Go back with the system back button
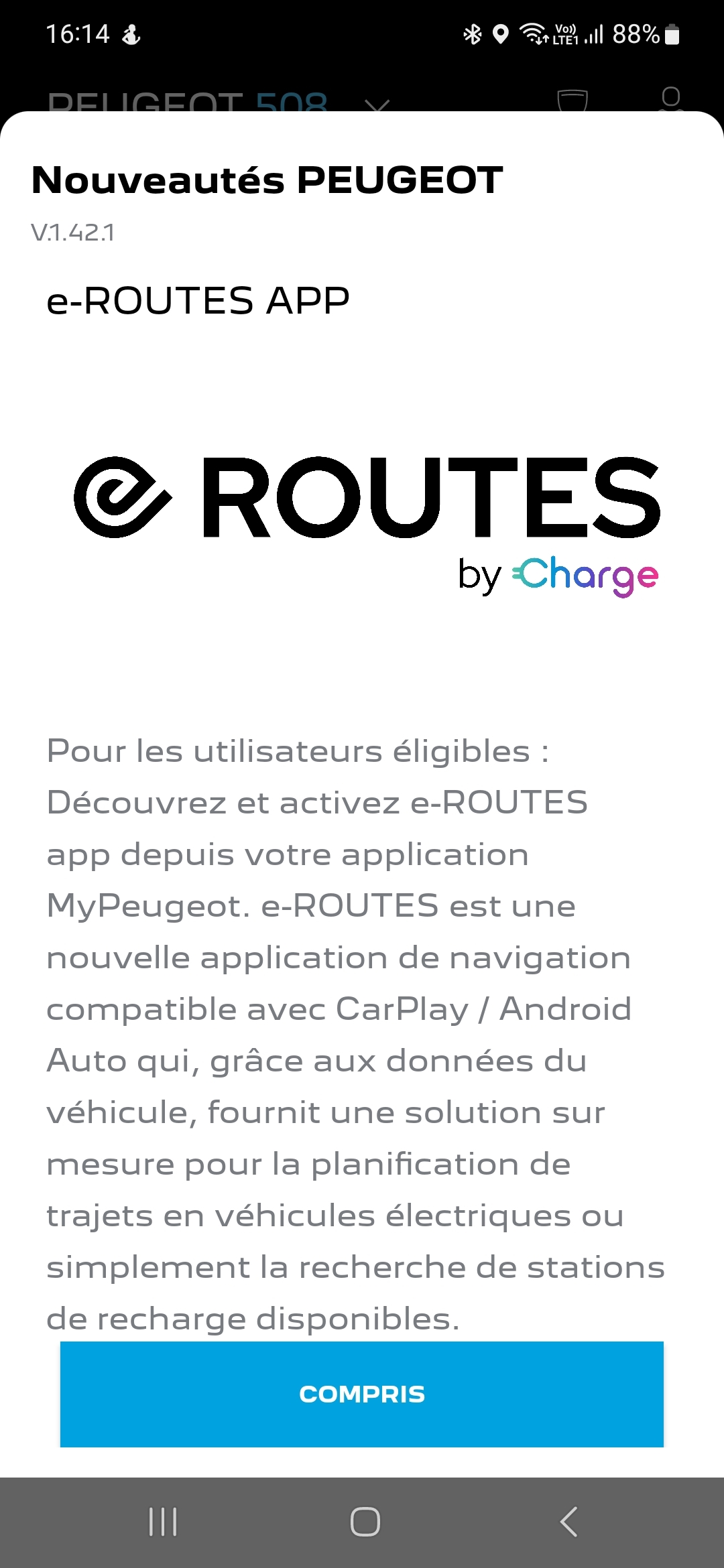 [x=568, y=1521]
